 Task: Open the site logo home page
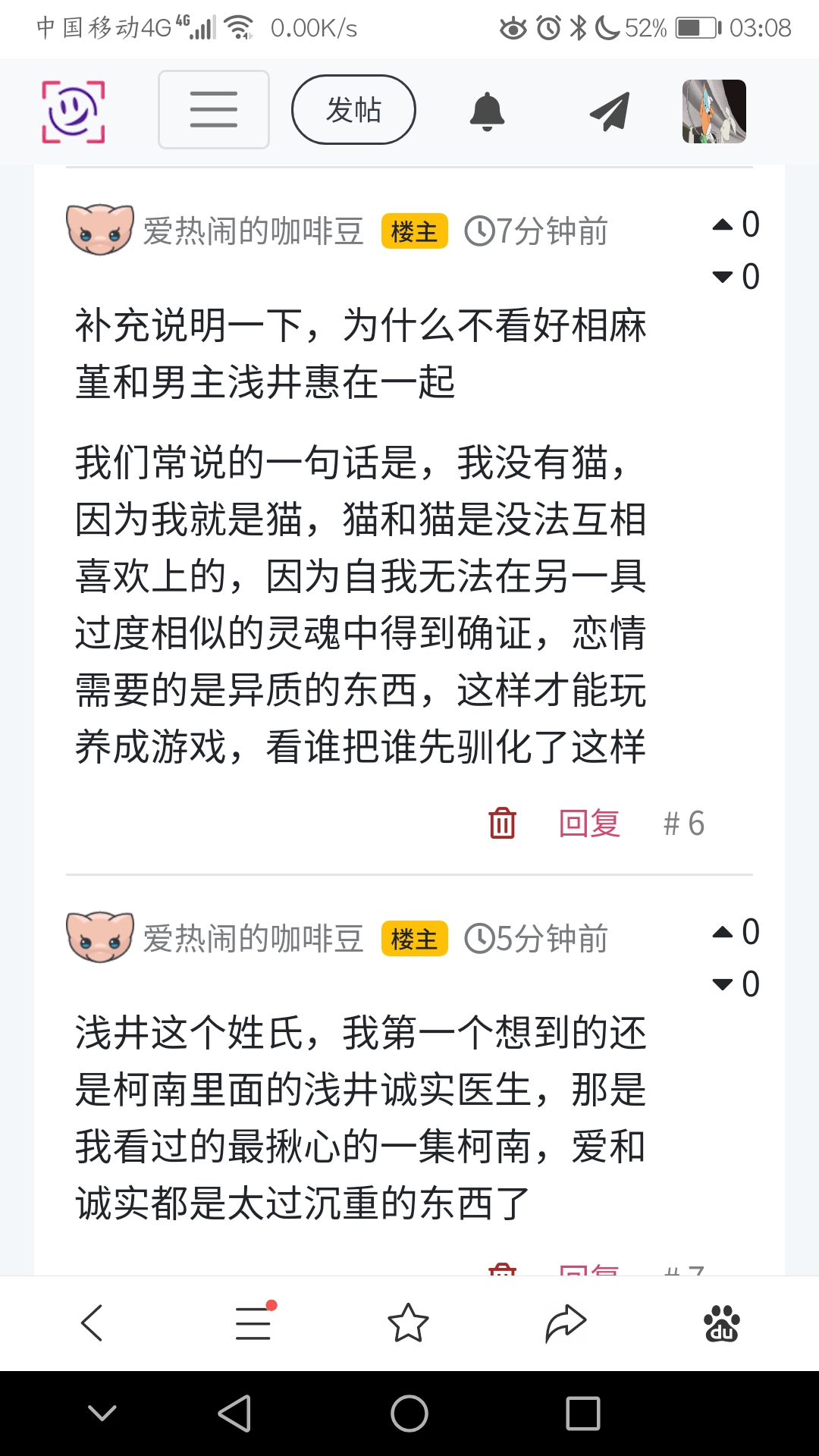tap(73, 111)
